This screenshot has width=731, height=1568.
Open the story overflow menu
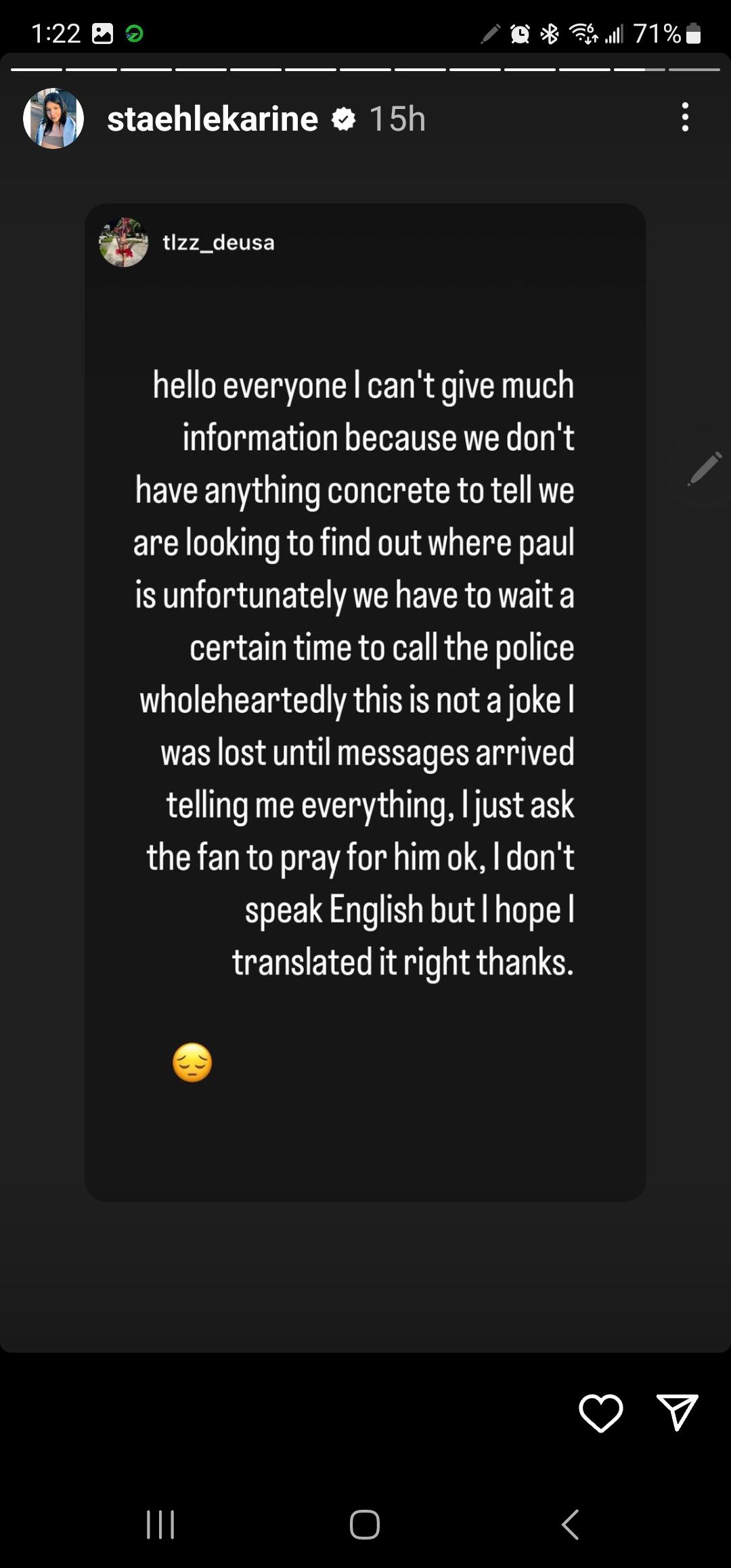click(x=685, y=117)
